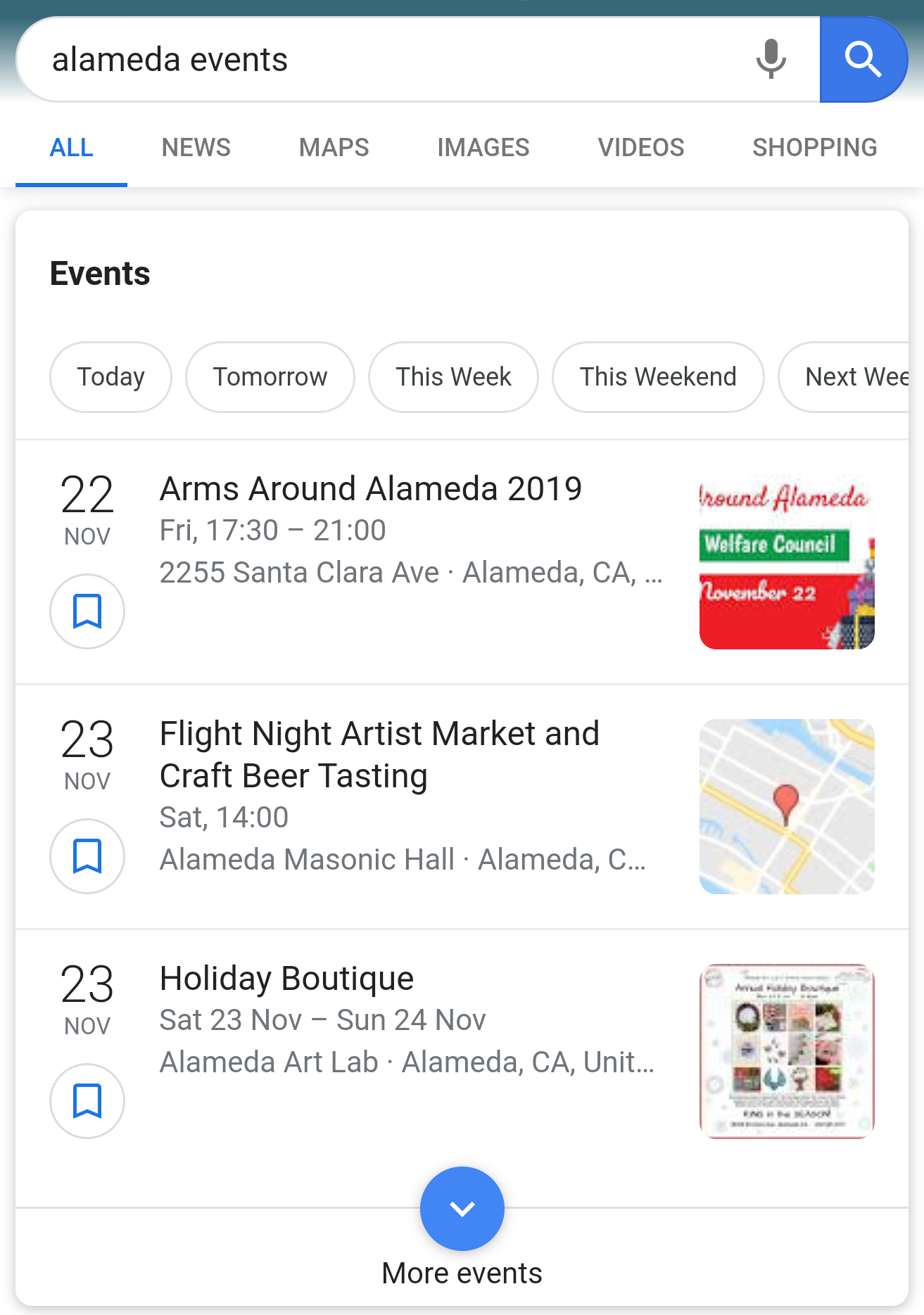
Task: Save the Arms Around Alameda 2019 event
Action: point(87,611)
